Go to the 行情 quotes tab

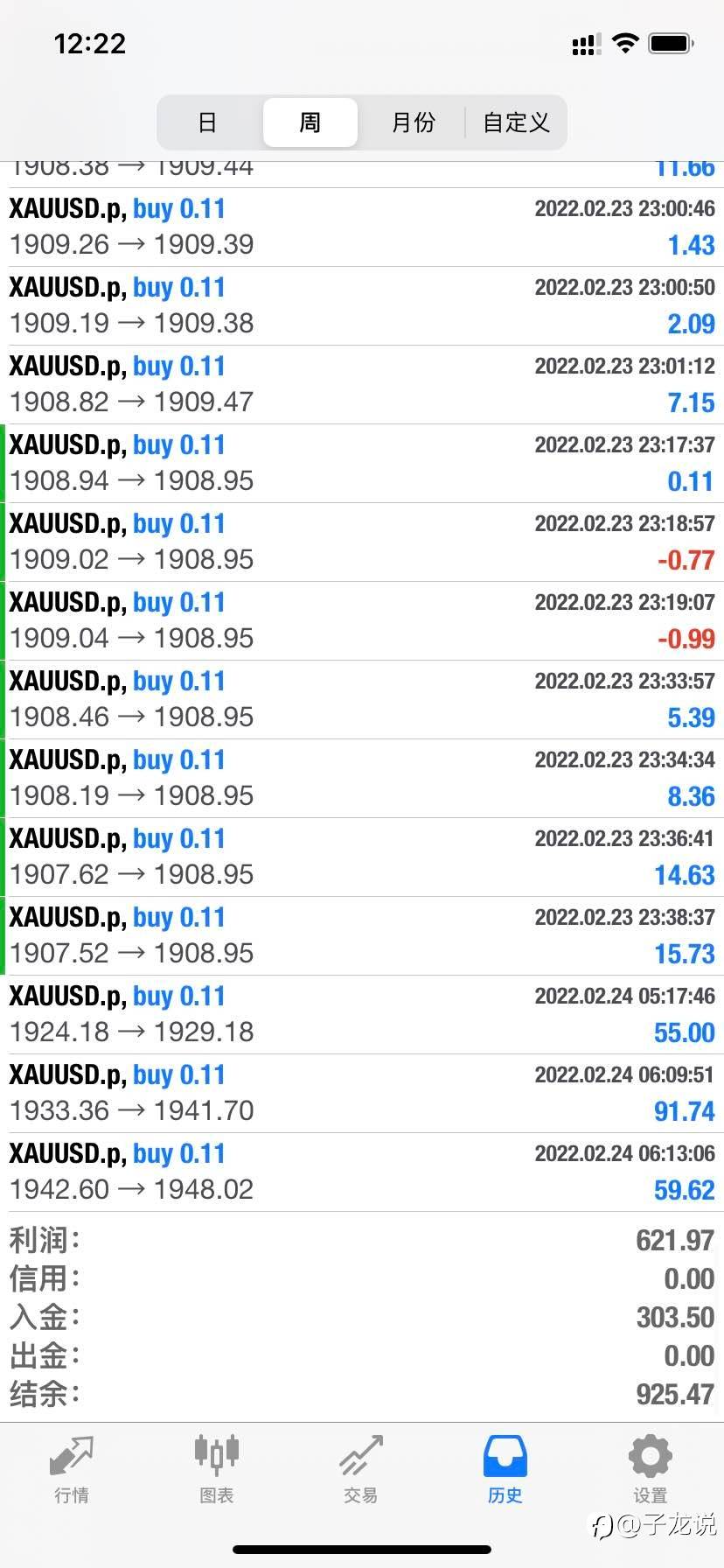[72, 1470]
